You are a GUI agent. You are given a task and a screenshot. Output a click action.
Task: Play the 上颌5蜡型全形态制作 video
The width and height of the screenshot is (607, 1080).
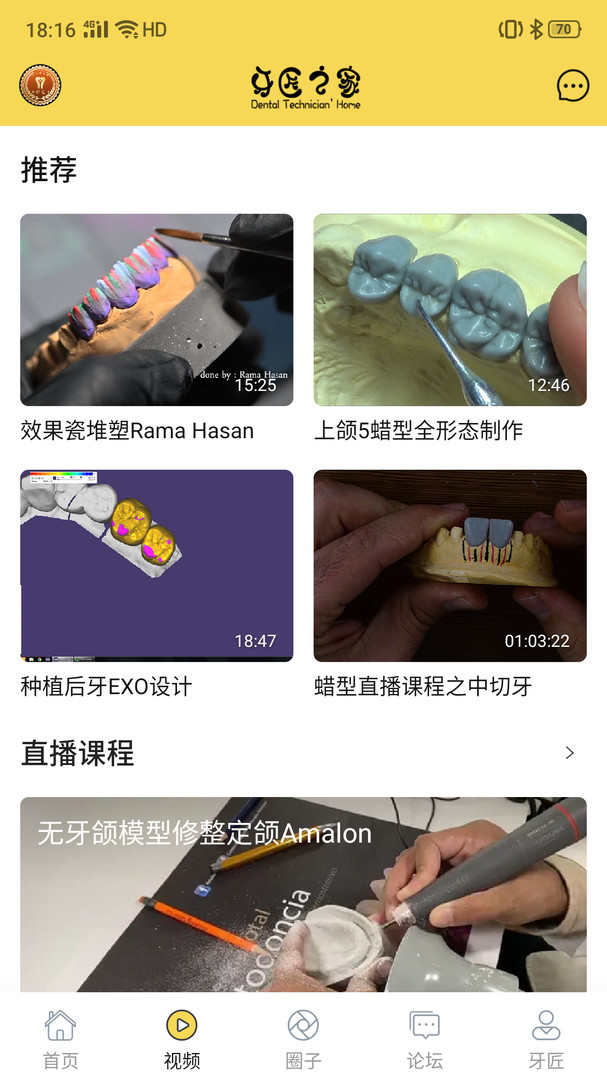tap(450, 310)
